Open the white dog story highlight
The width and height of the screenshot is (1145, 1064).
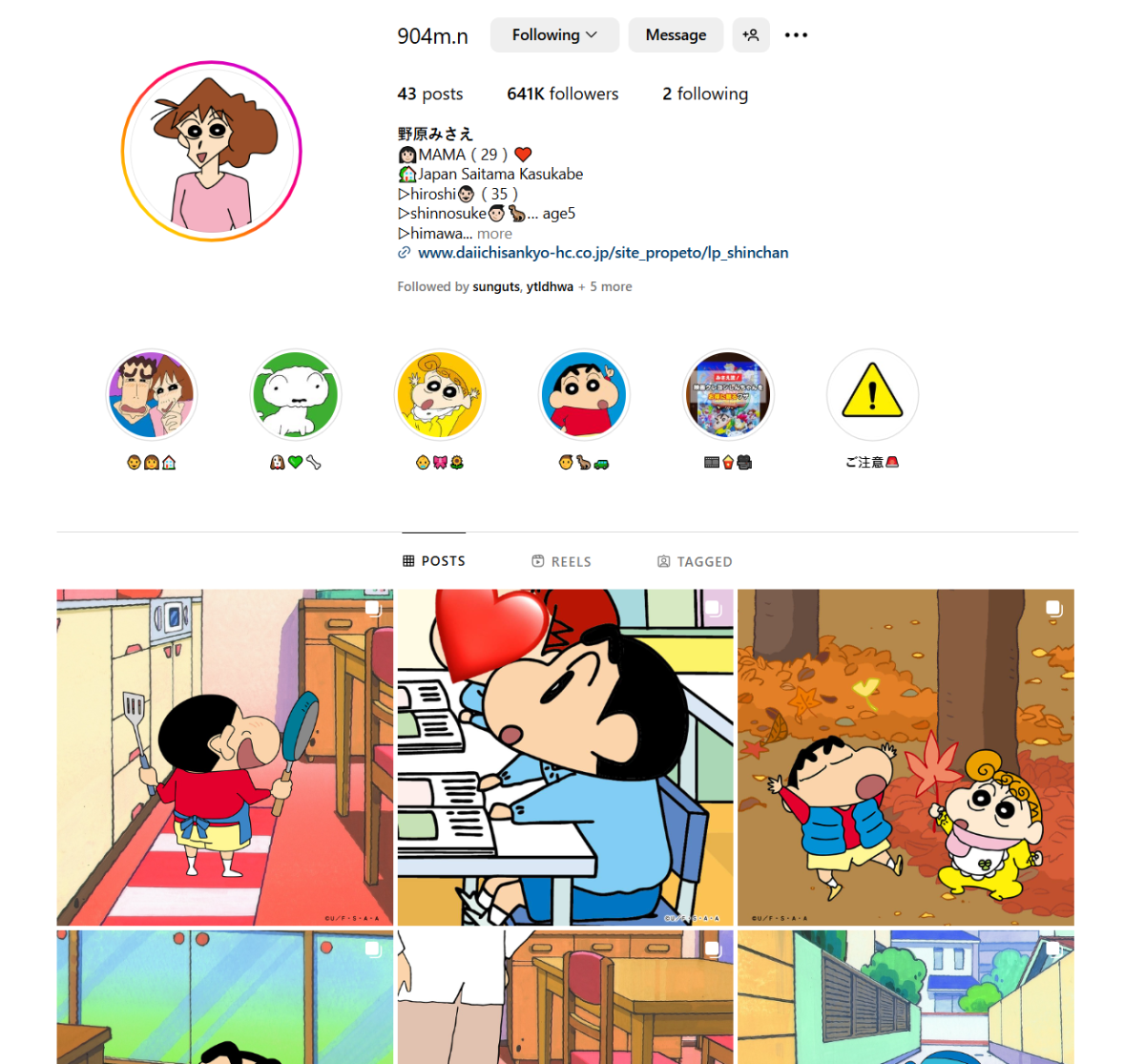tap(296, 394)
